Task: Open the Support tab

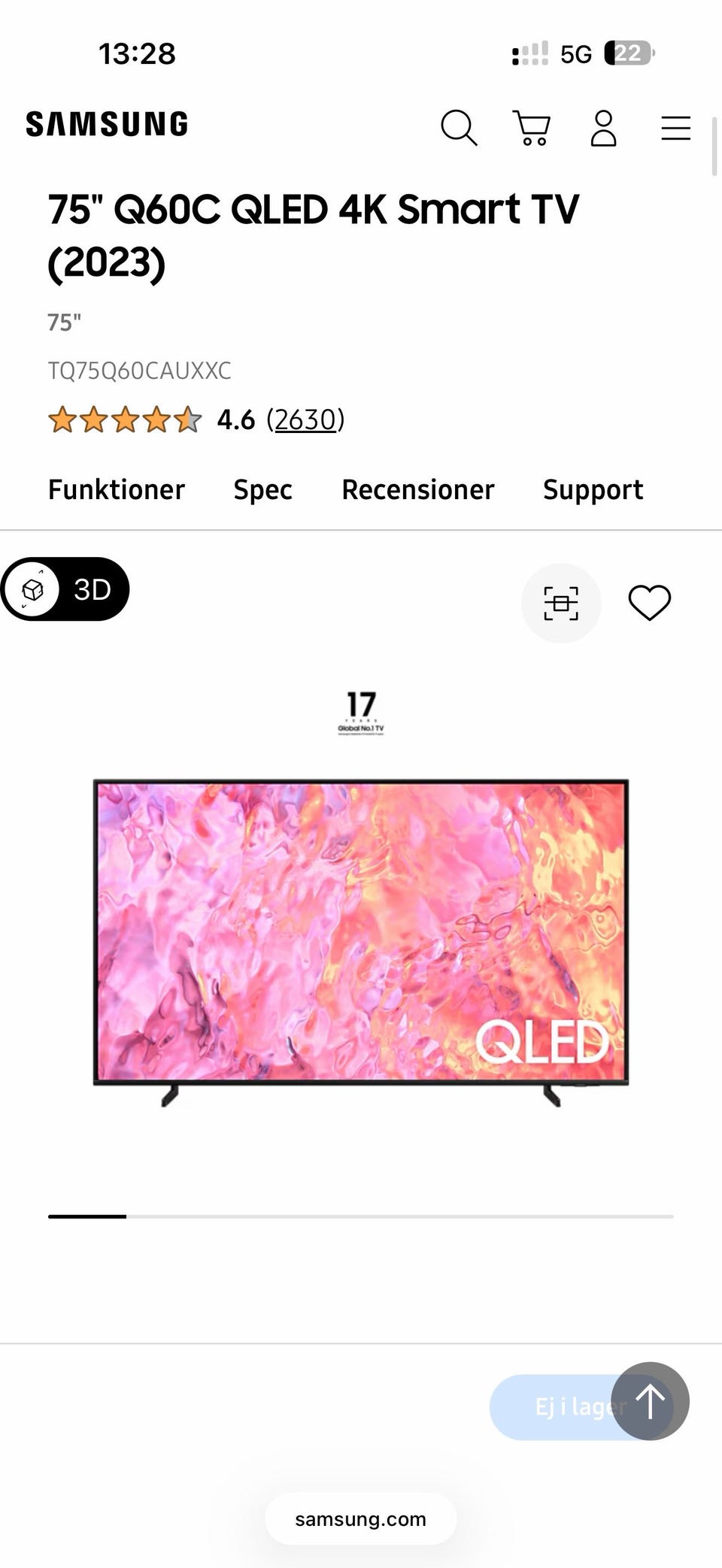Action: [x=593, y=489]
